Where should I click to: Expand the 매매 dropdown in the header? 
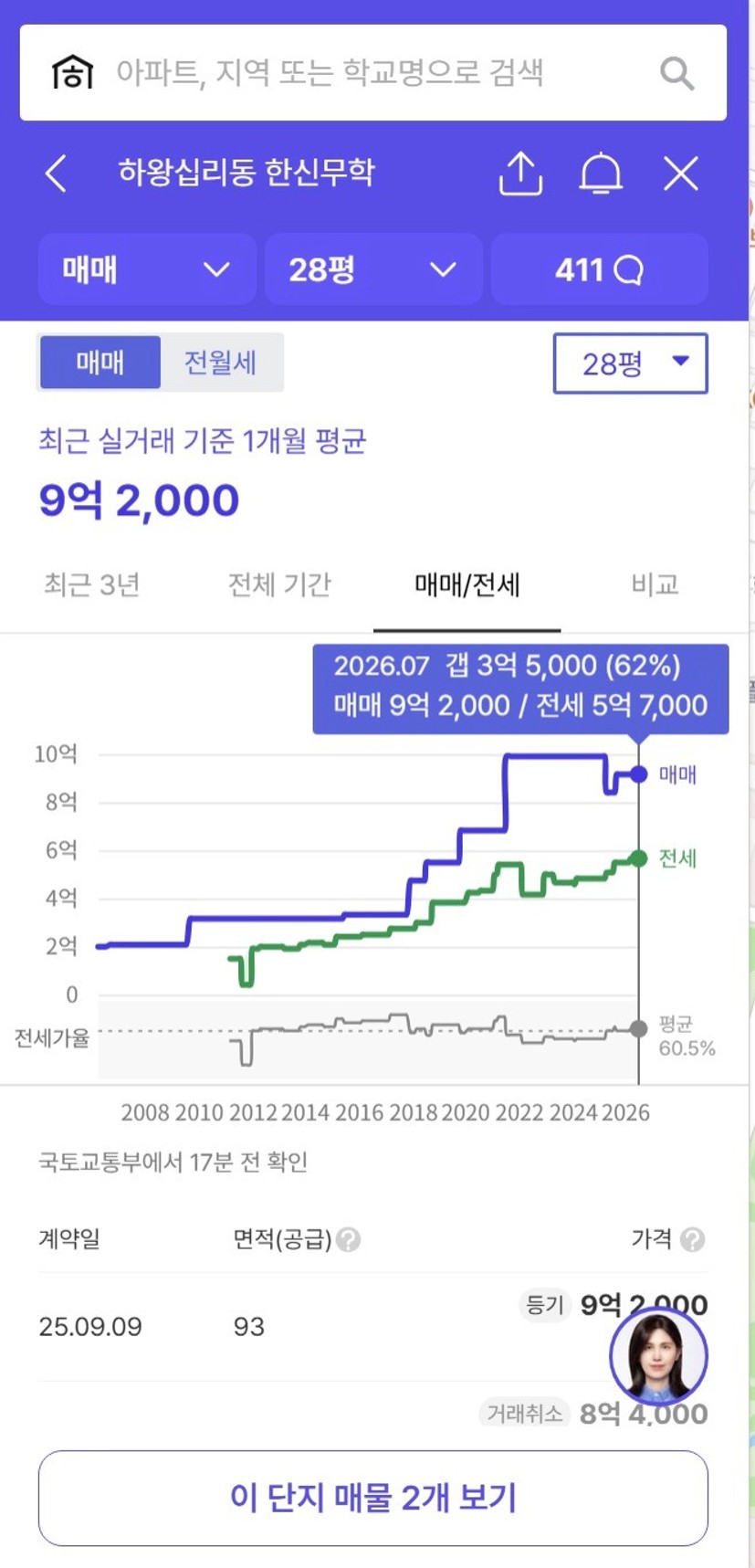pyautogui.click(x=147, y=269)
